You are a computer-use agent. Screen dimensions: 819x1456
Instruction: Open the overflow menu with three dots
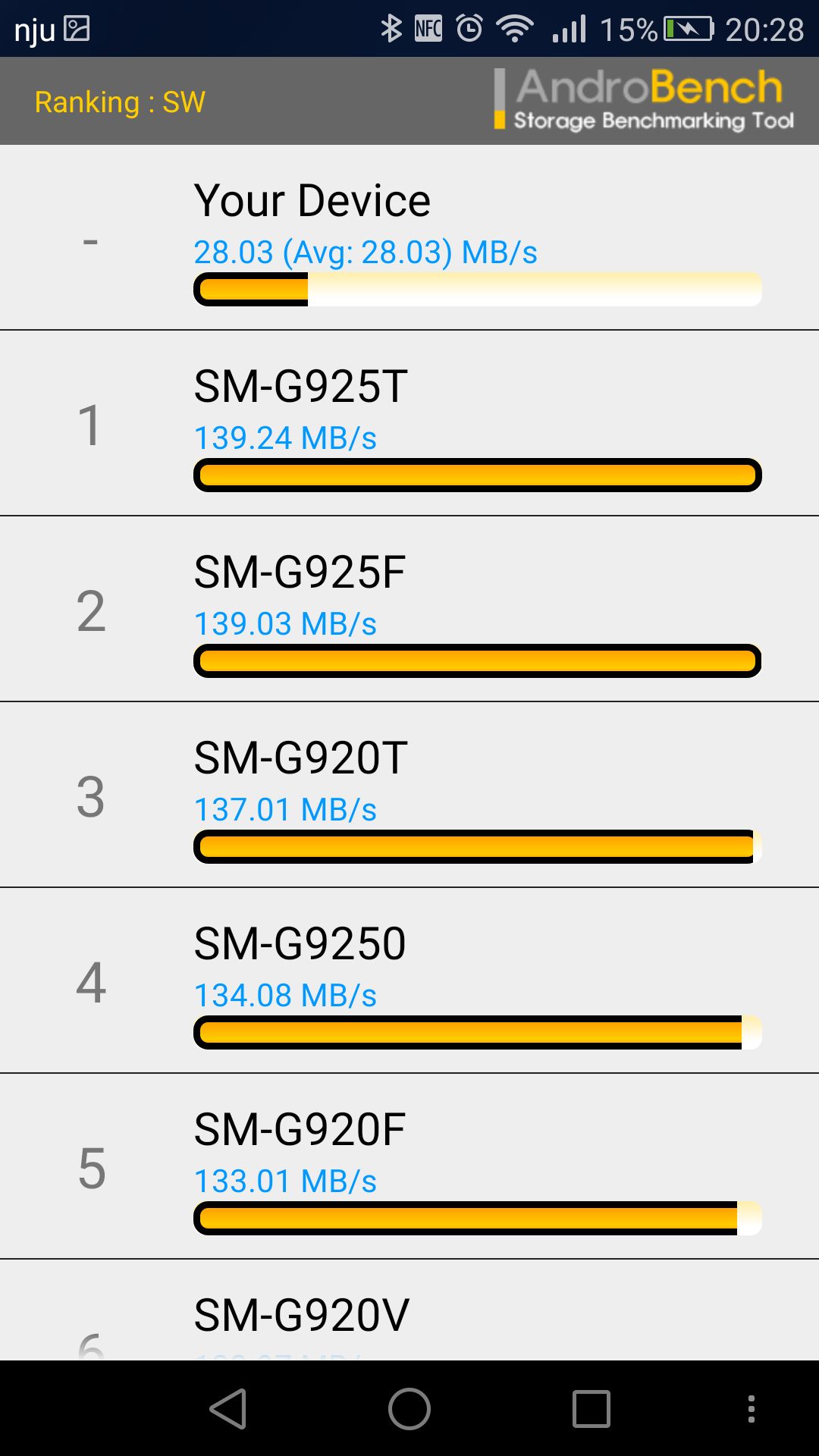[751, 1409]
